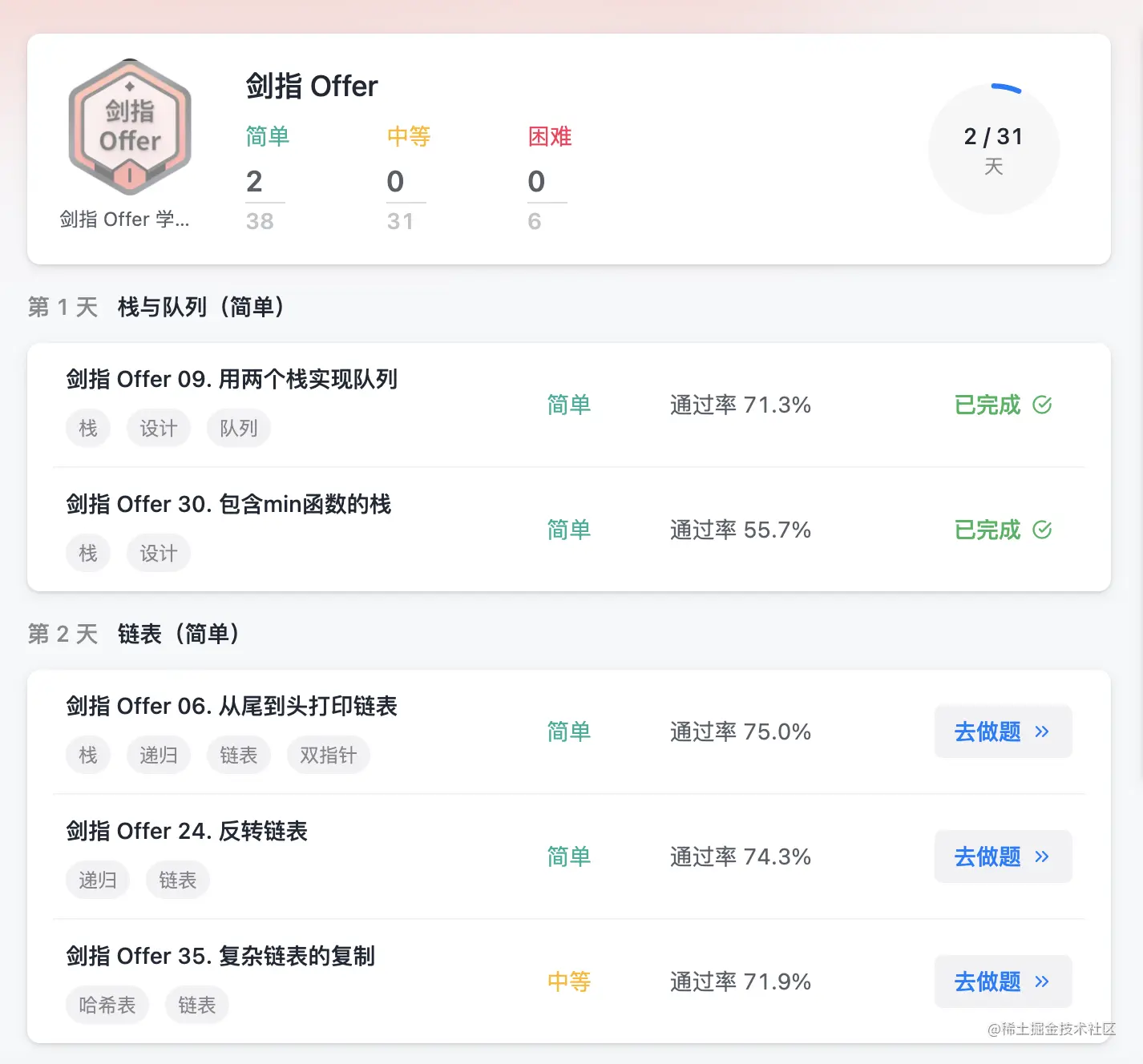Viewport: 1143px width, 1064px height.
Task: Start 去做题 for Offer 24 反转链表
Action: [1002, 856]
